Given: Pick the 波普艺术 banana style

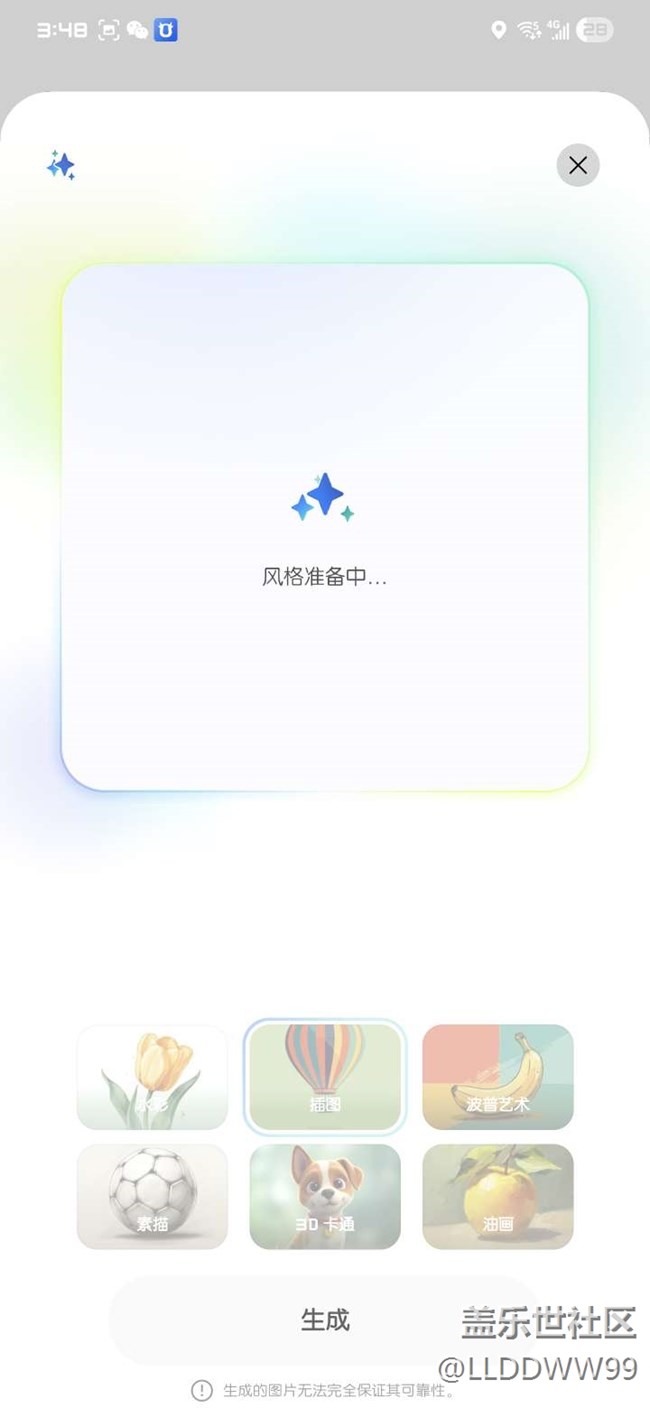Looking at the screenshot, I should tap(498, 1077).
